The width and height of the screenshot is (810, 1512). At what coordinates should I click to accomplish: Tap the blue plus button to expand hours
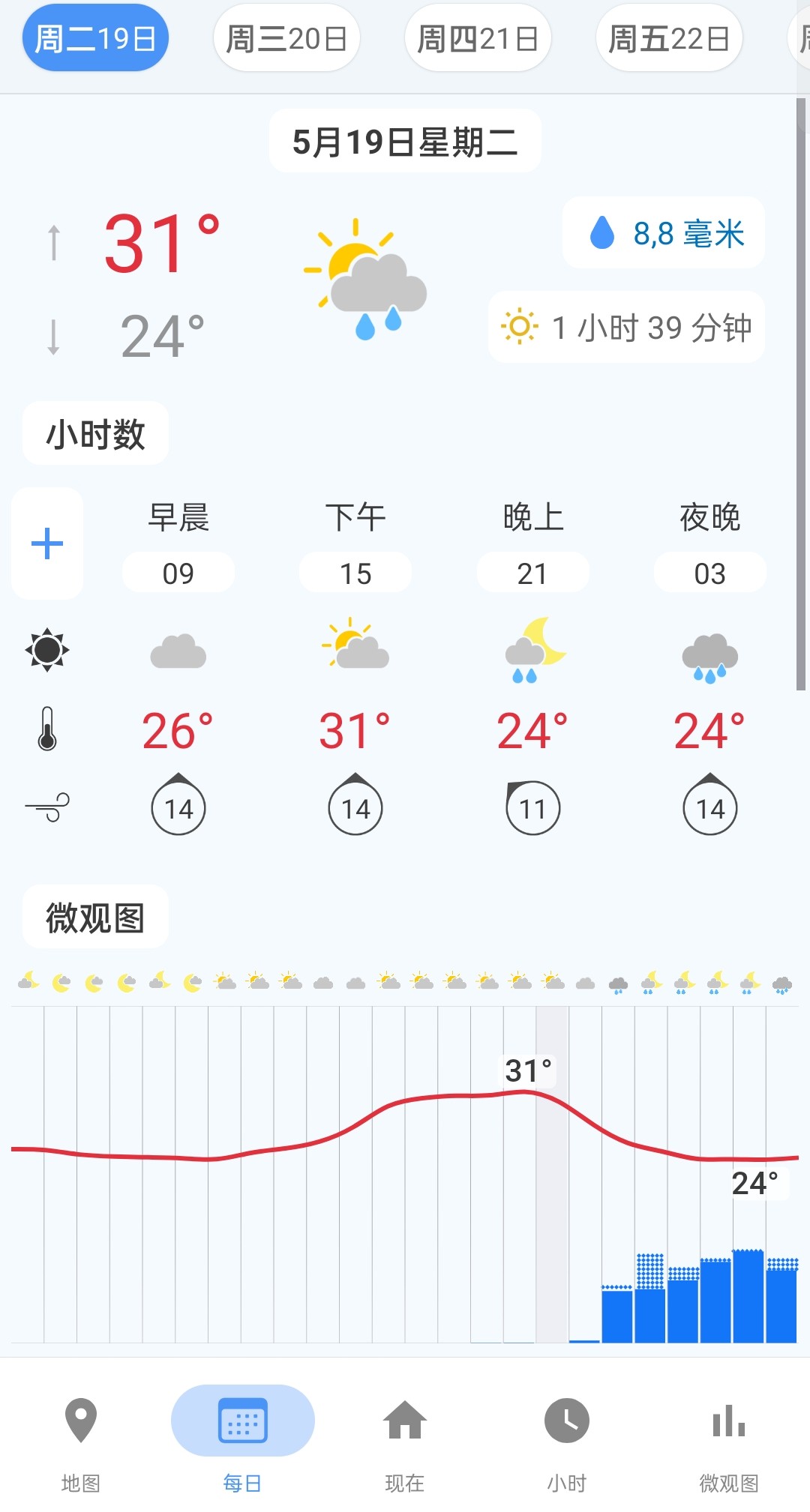pos(47,543)
